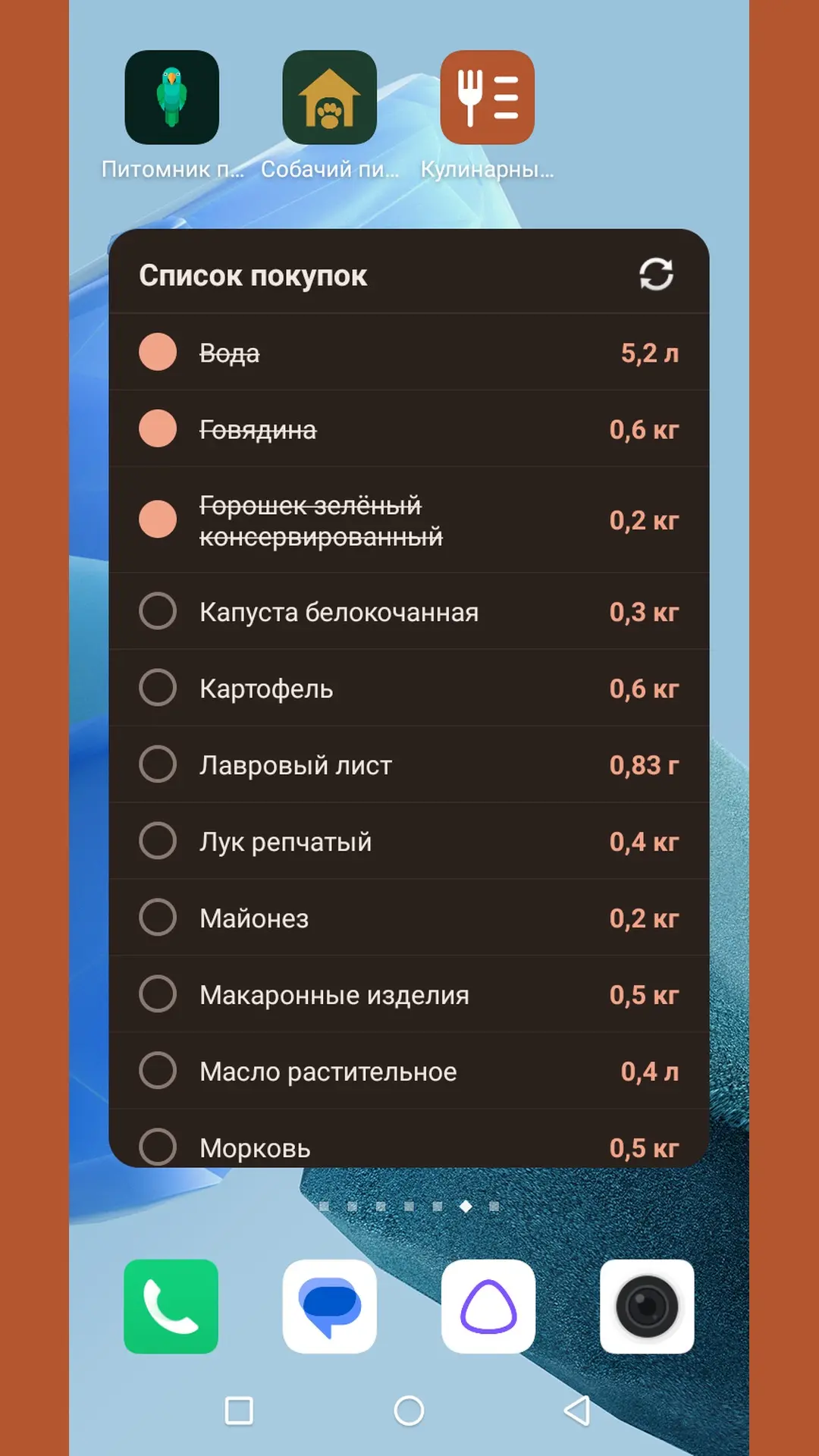Uncheck Вода in the shopping list

[x=158, y=353]
